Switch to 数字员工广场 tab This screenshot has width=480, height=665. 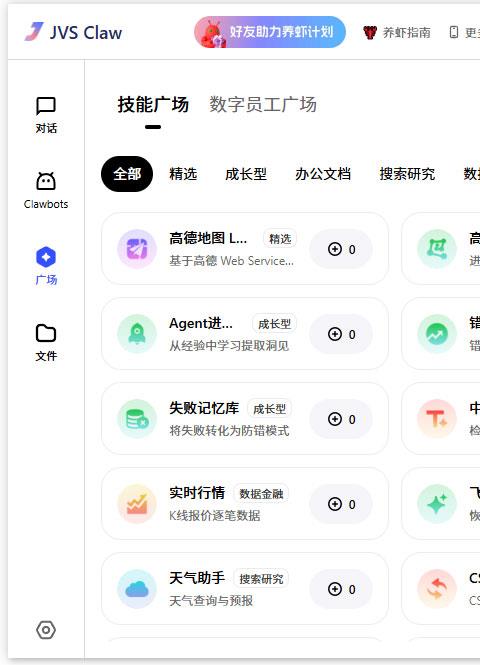click(263, 104)
